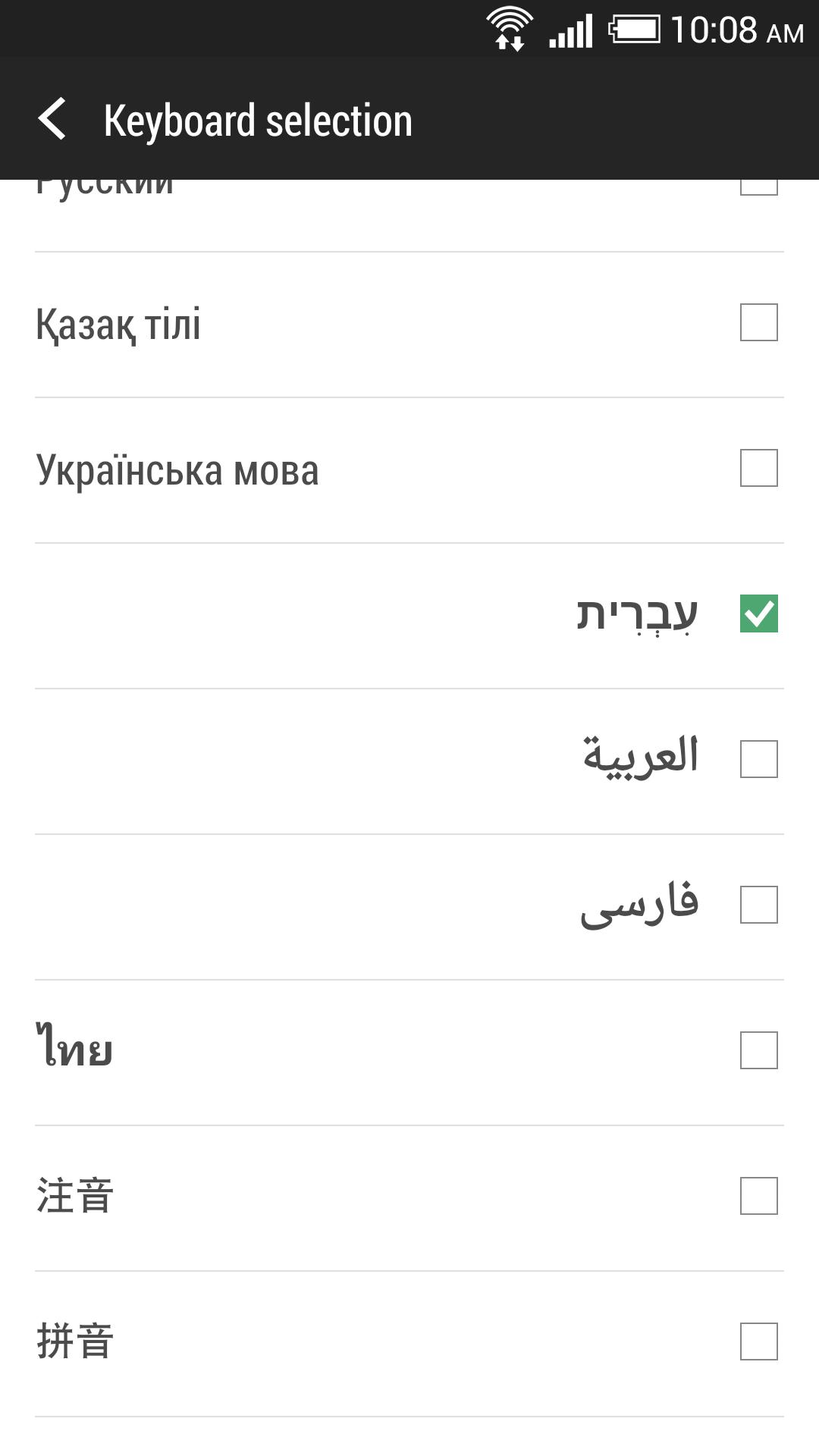Check the فارسی Persian keyboard
Image resolution: width=819 pixels, height=1456 pixels.
point(758,904)
